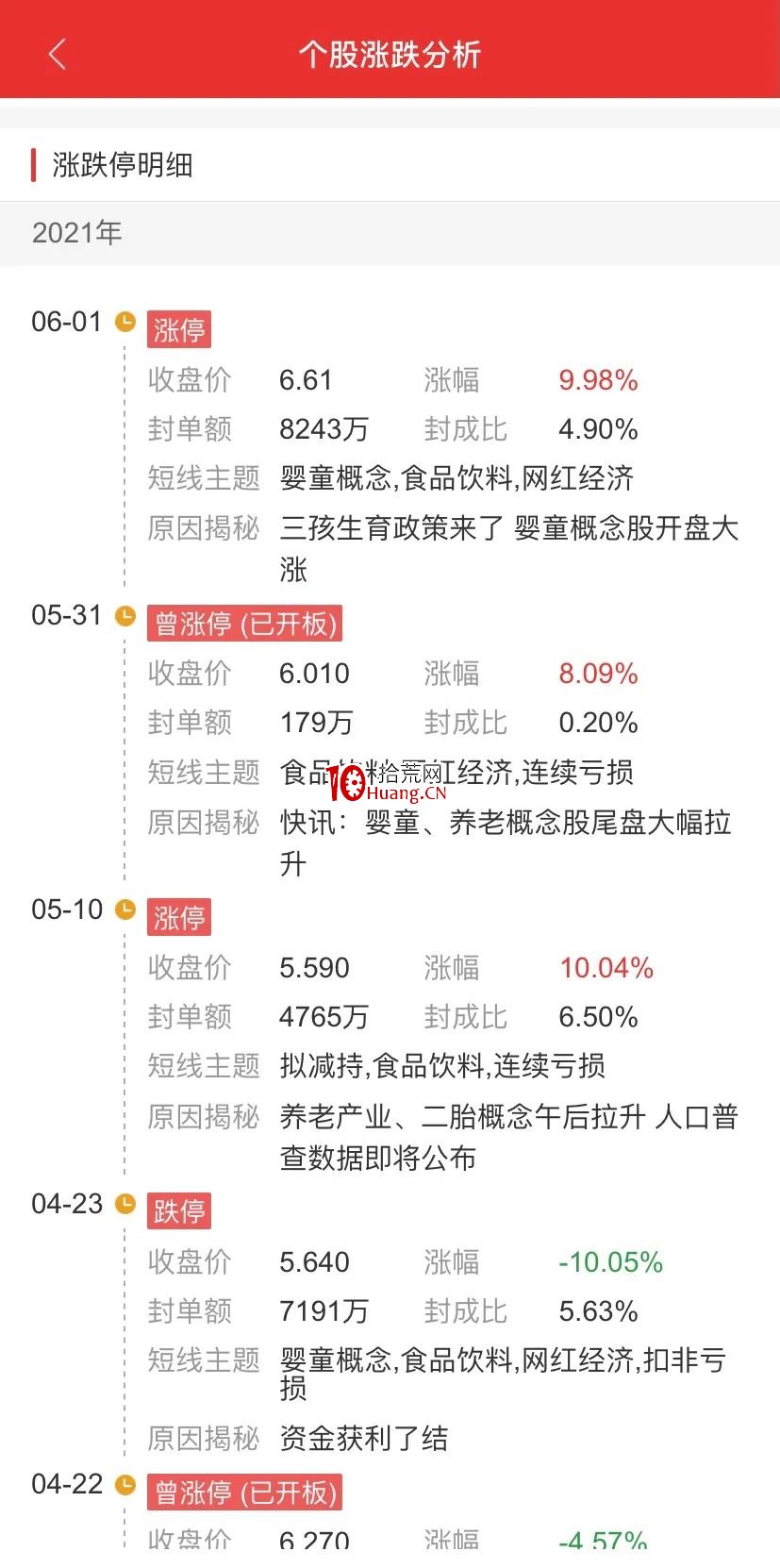Click the red bar icon beside 涨跌停明细
The image size is (780, 1568).
[36, 164]
